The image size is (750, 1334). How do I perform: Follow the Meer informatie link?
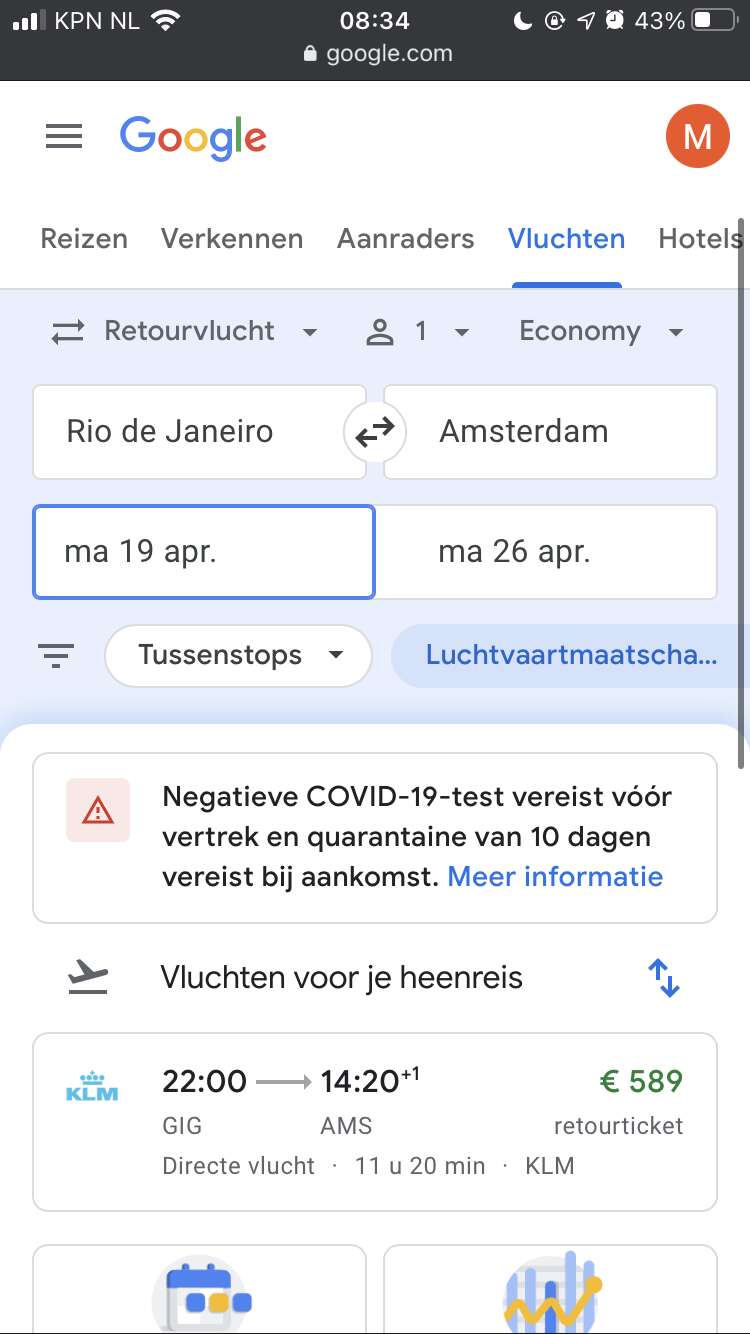[555, 877]
